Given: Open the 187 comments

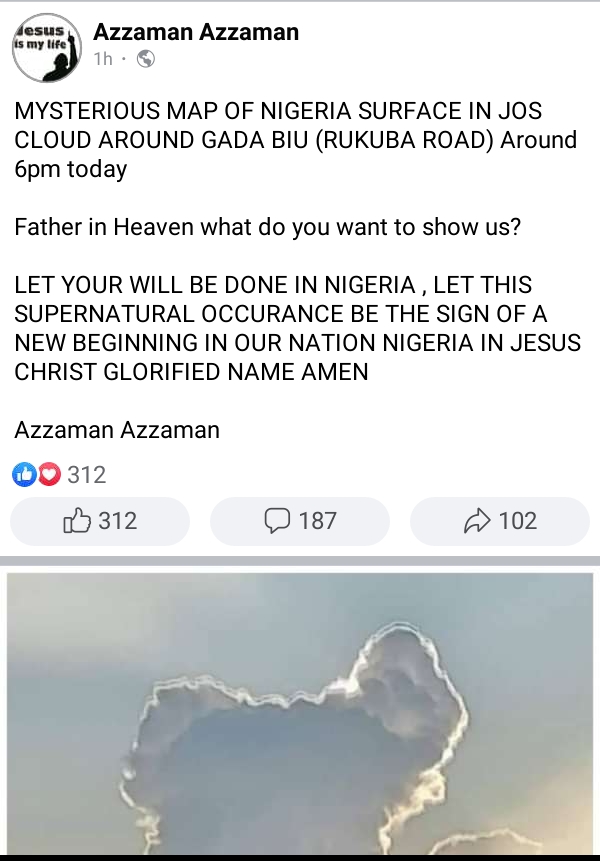Looking at the screenshot, I should click(299, 521).
